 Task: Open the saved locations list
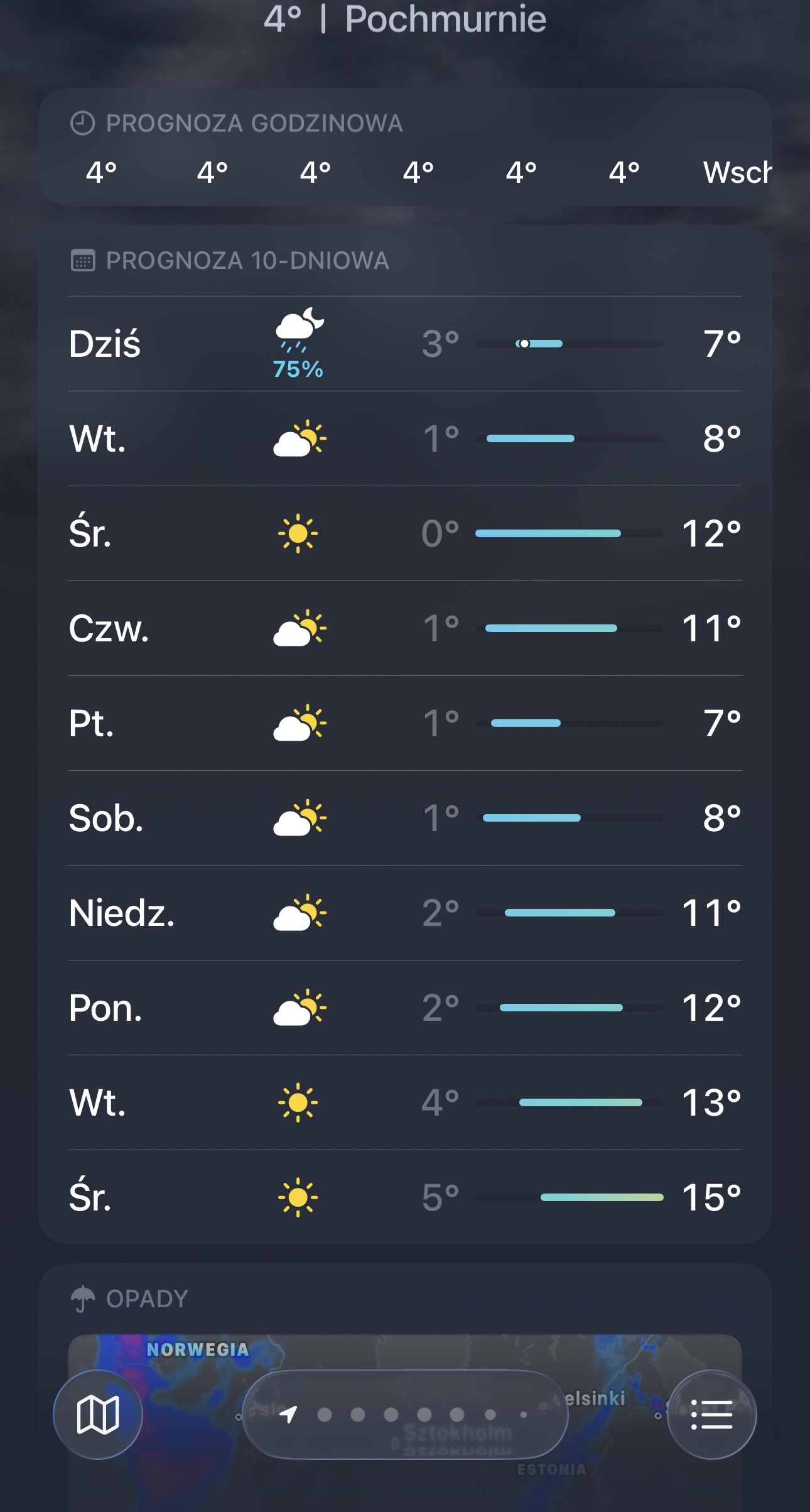[x=711, y=1415]
